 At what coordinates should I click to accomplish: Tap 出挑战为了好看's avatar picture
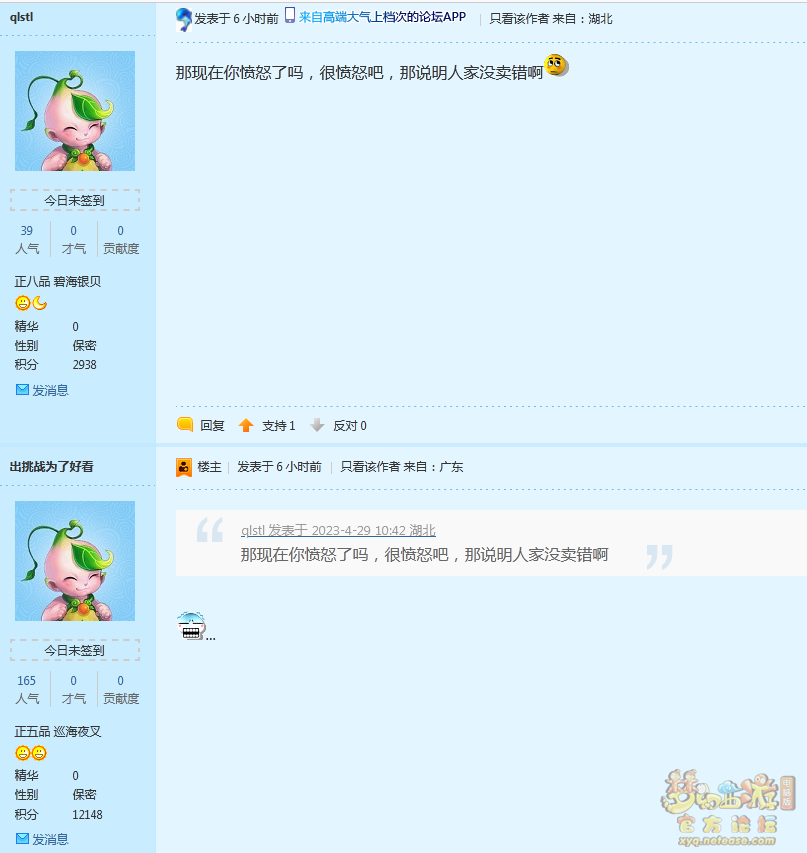(75, 561)
